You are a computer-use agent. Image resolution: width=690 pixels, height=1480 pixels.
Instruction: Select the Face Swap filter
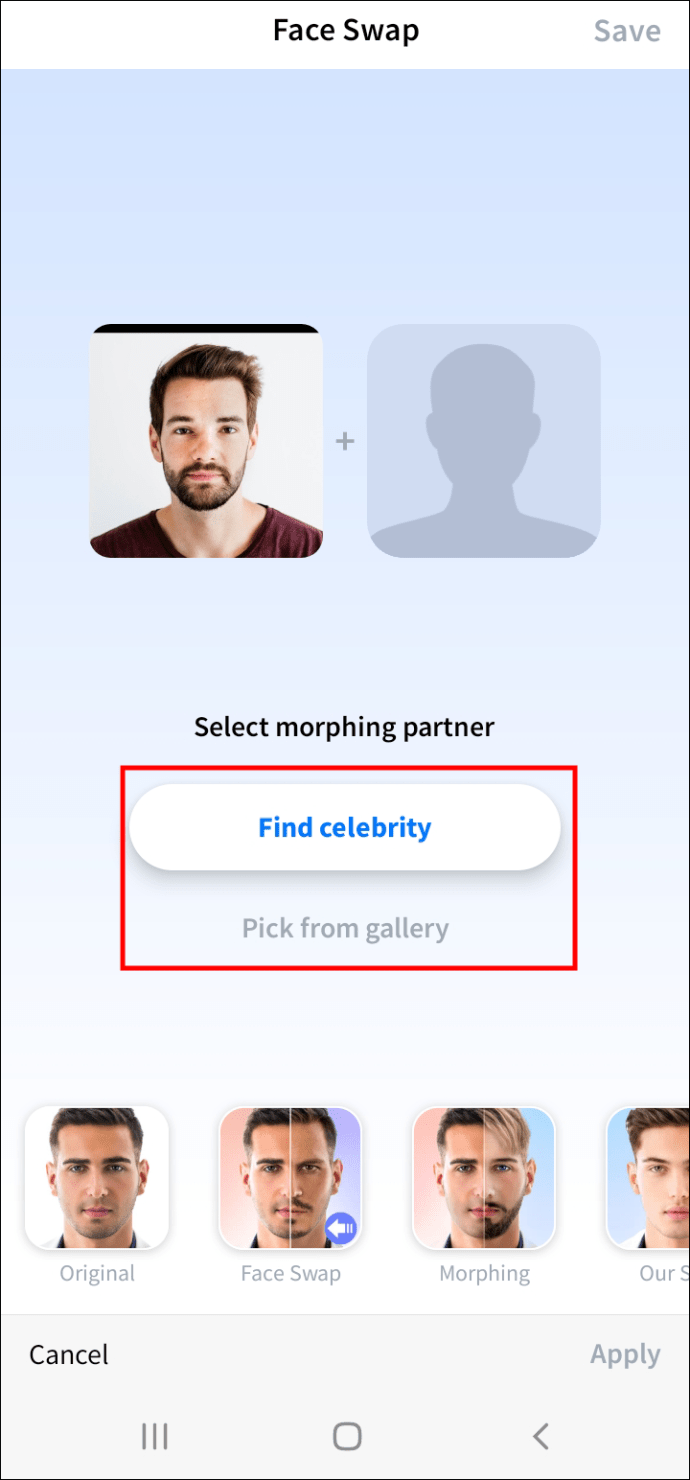coord(291,1178)
